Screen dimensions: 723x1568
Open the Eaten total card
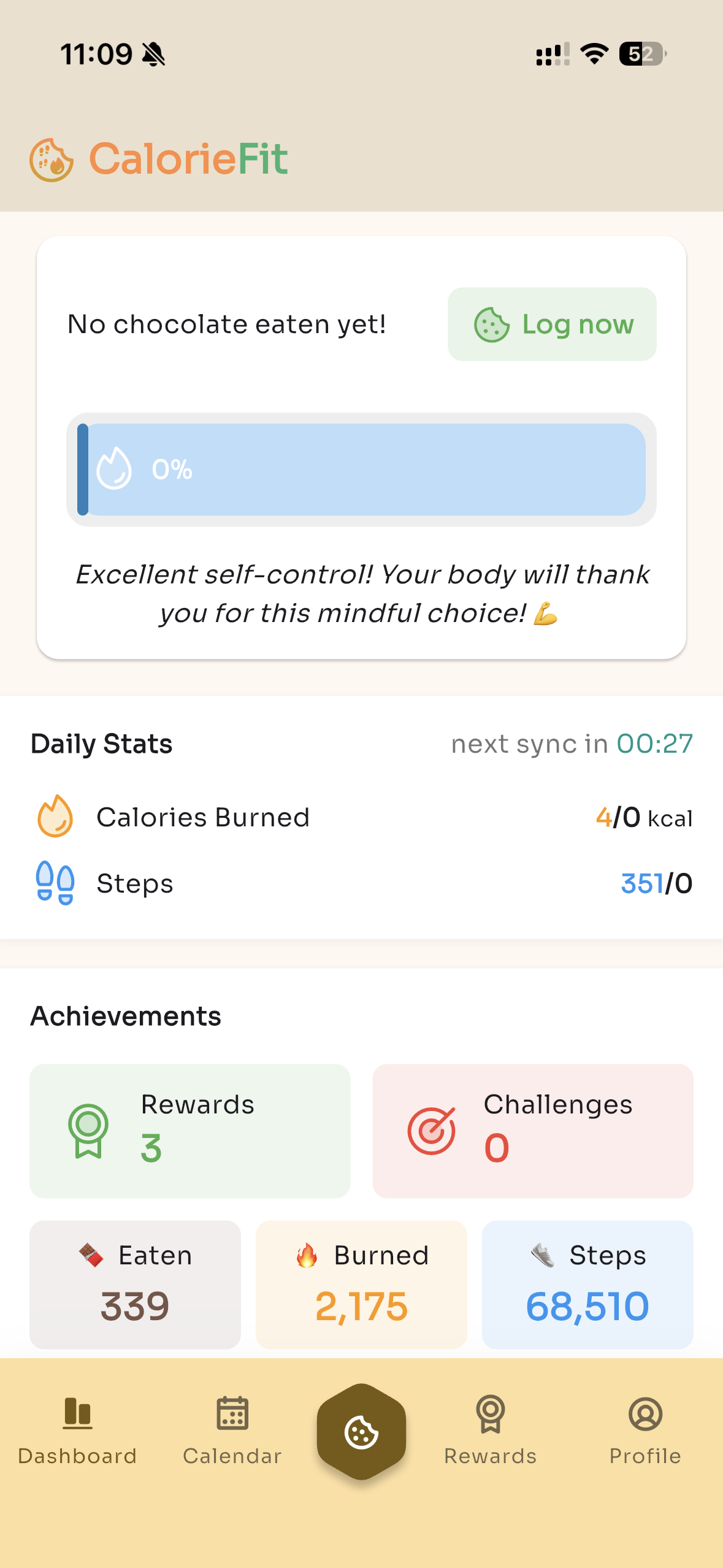pyautogui.click(x=135, y=1284)
